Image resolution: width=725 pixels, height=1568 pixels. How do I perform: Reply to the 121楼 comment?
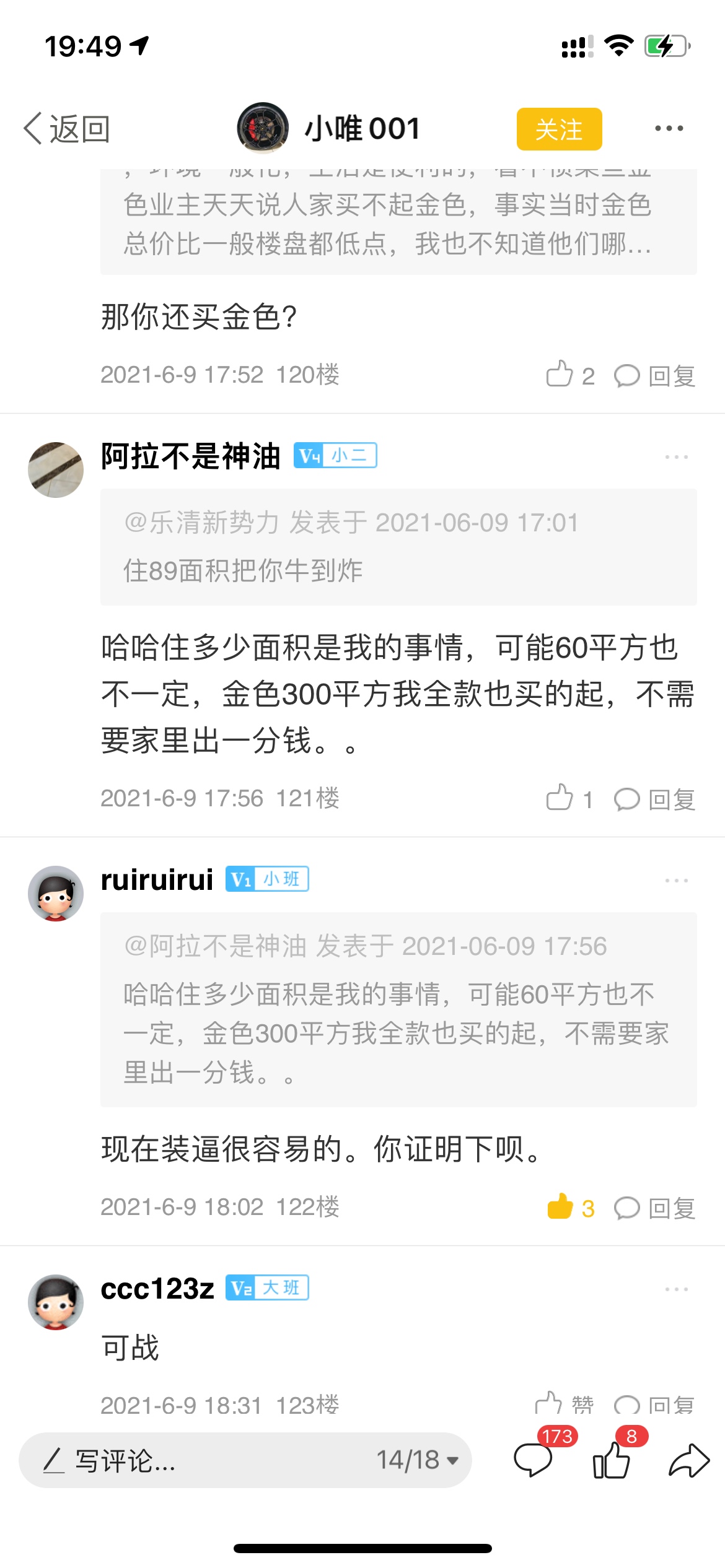[x=655, y=799]
